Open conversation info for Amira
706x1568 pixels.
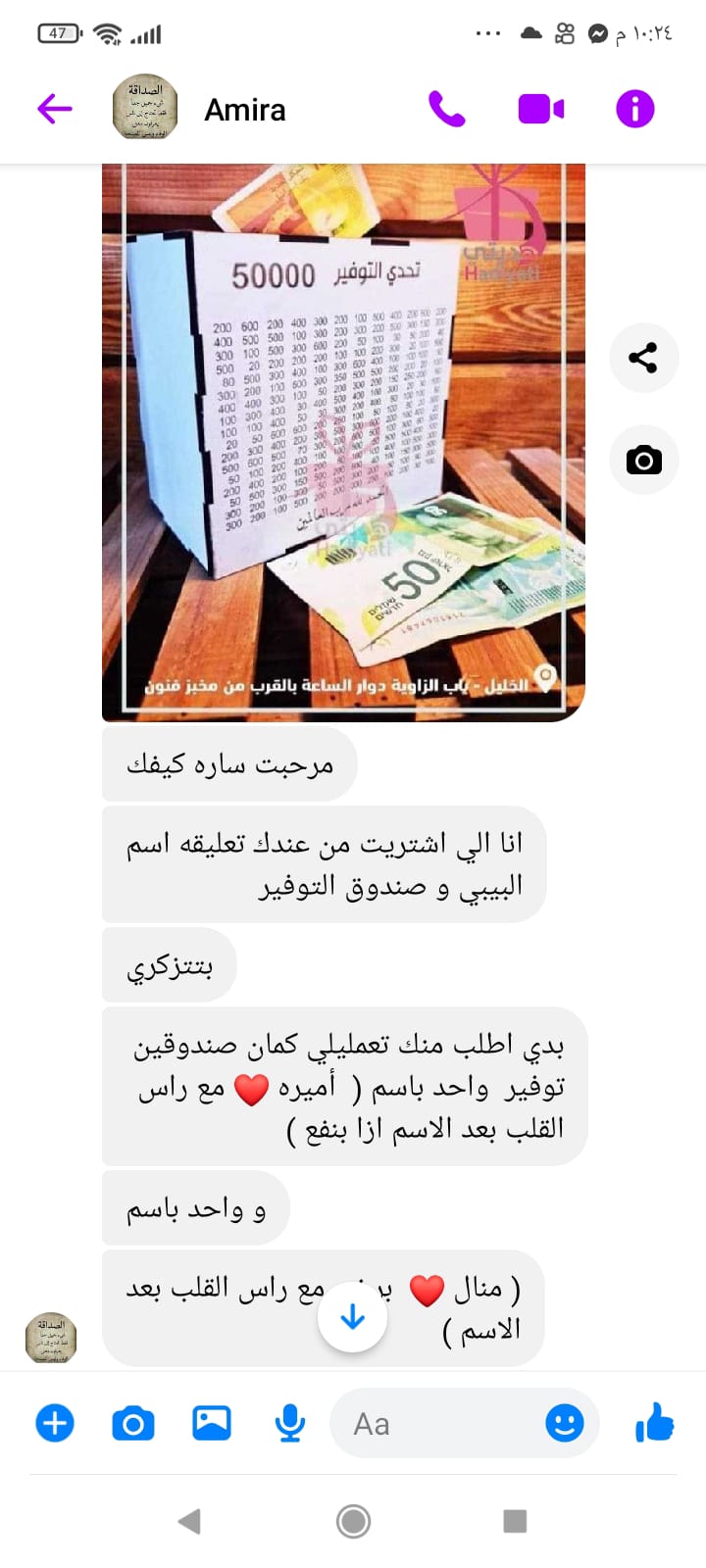click(634, 109)
